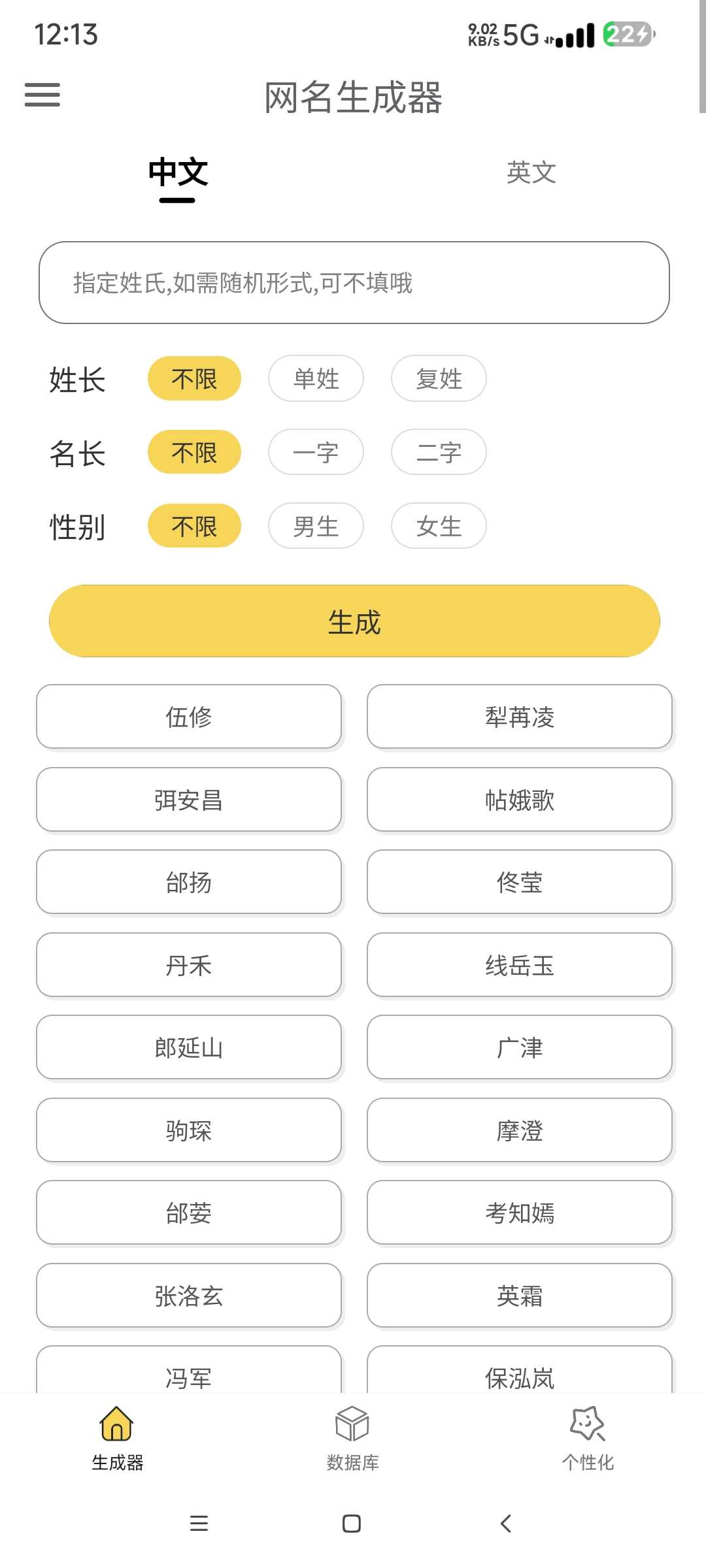The width and height of the screenshot is (706, 1568).
Task: Set gender to 女生
Action: coord(439,526)
